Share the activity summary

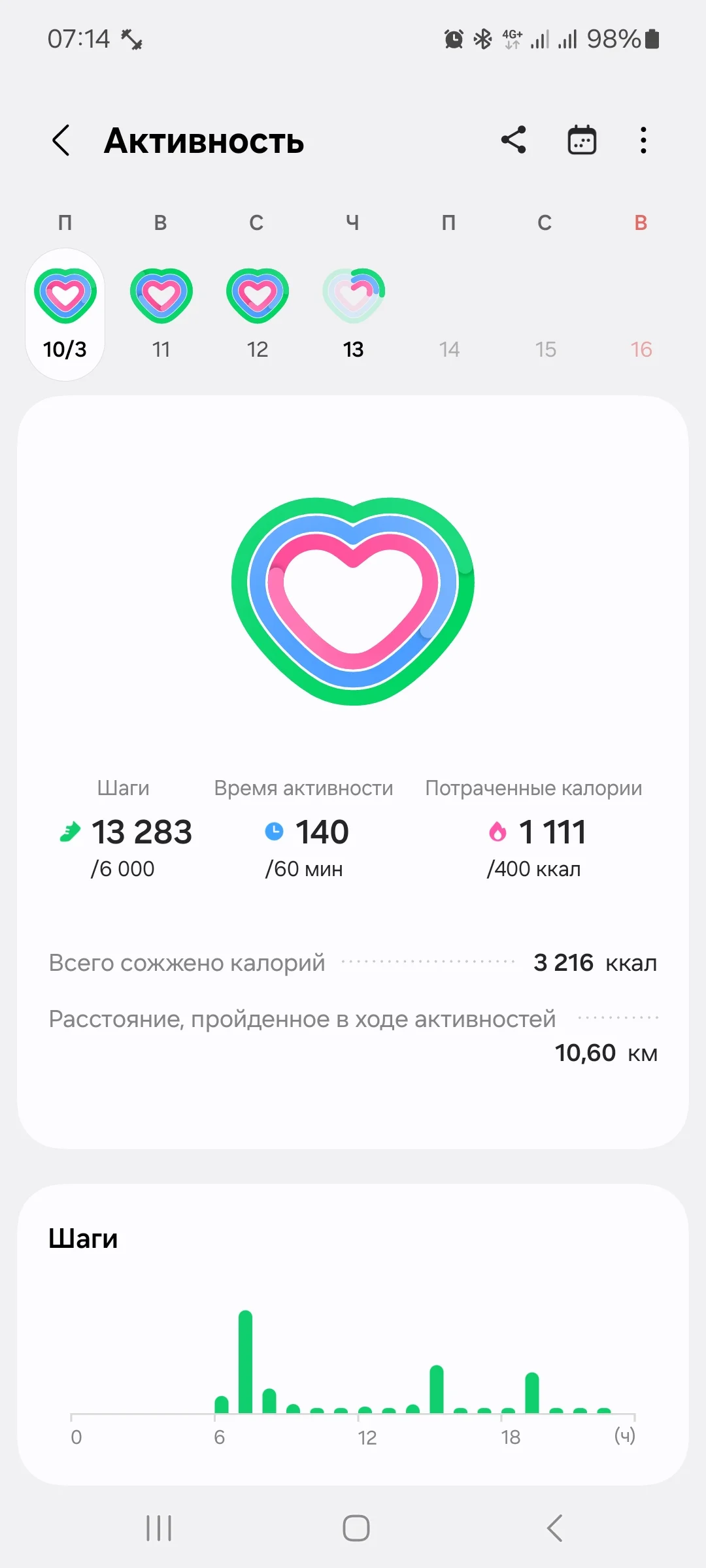tap(514, 140)
